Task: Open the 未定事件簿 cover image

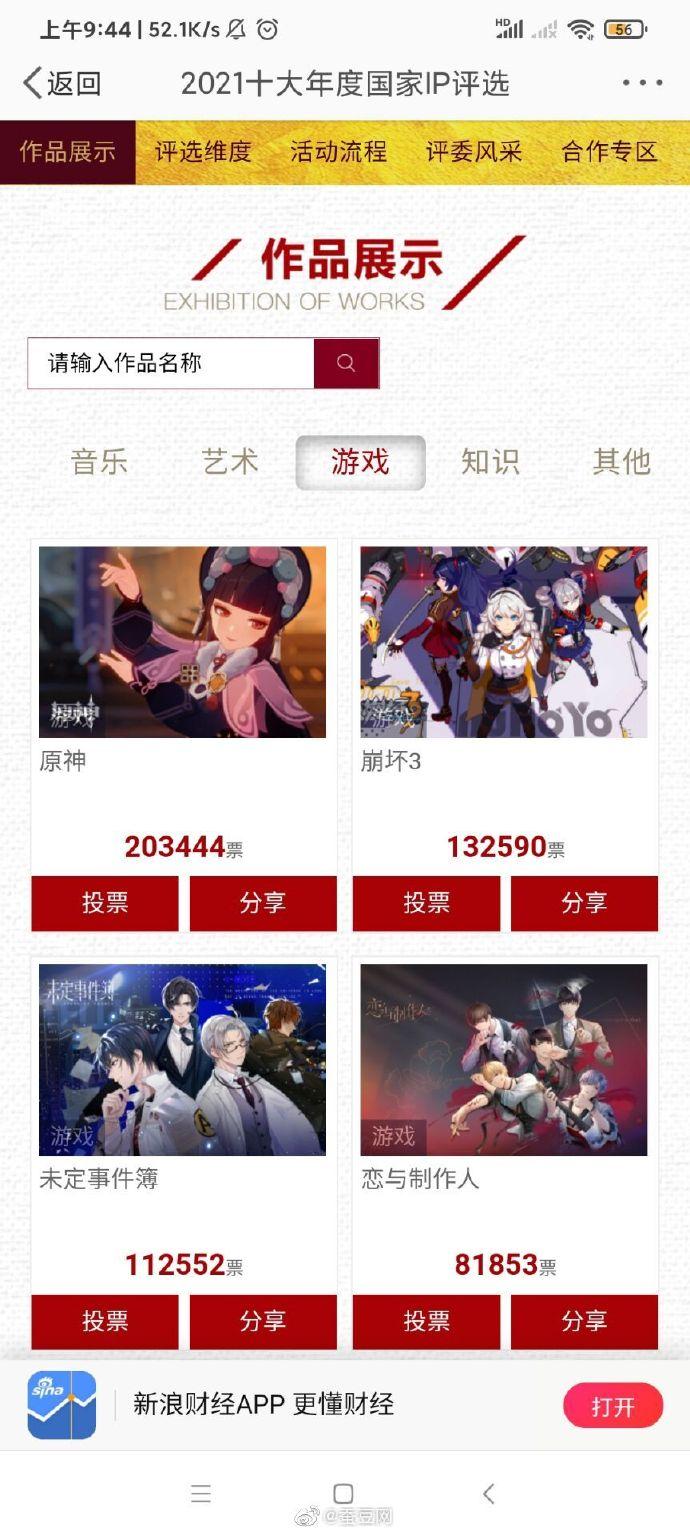Action: click(182, 1060)
